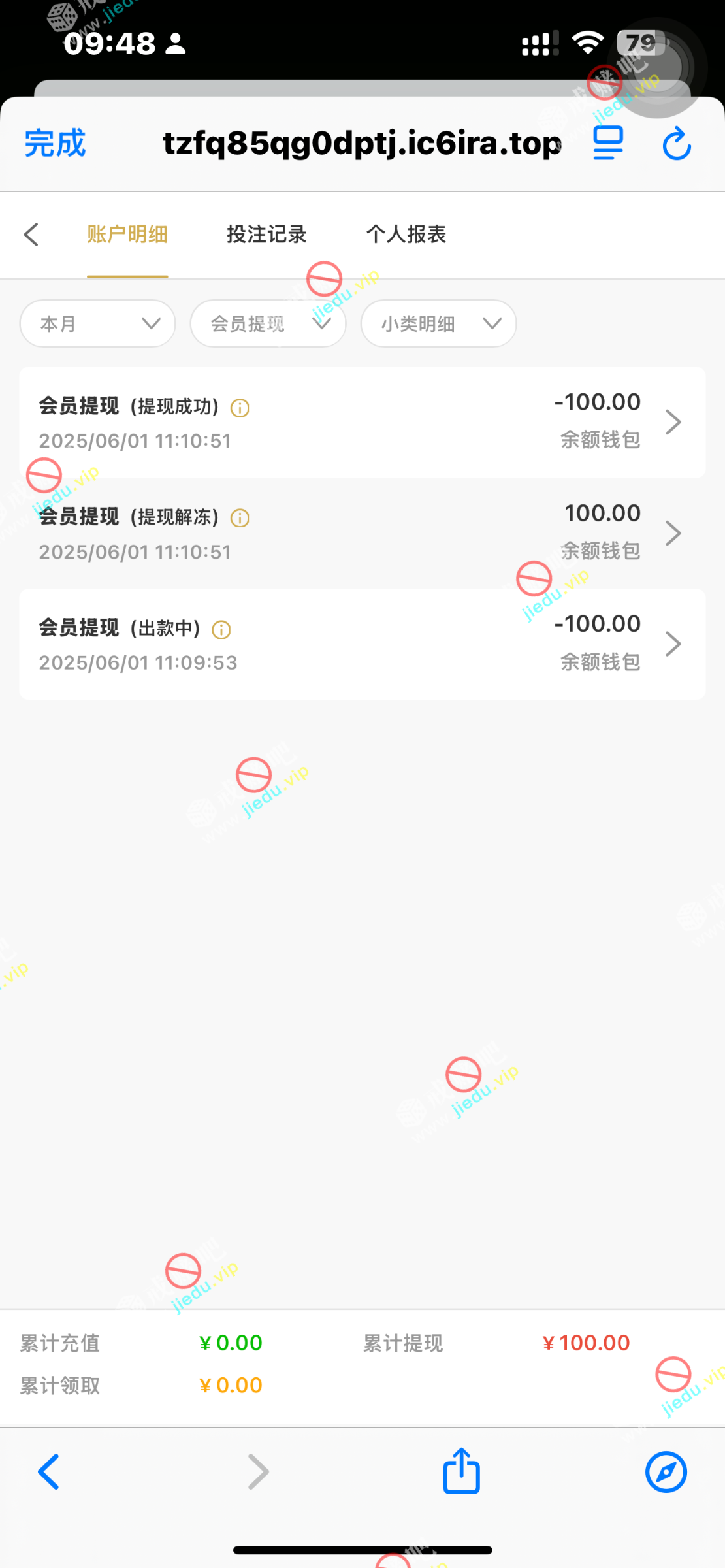Image resolution: width=725 pixels, height=1568 pixels.
Task: Tap the info icon next to 提现成功
Action: pos(240,408)
